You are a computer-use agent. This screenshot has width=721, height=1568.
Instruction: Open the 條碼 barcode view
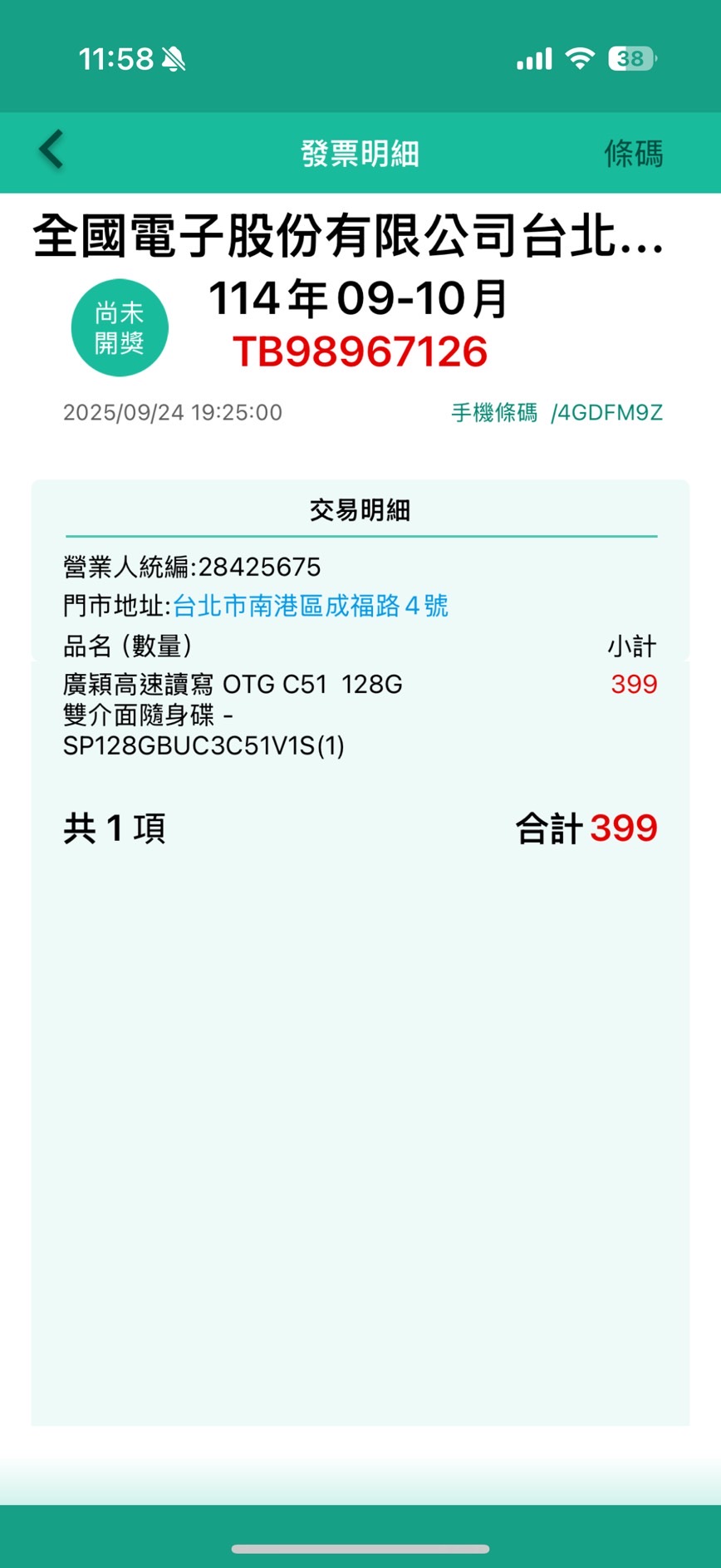click(633, 154)
